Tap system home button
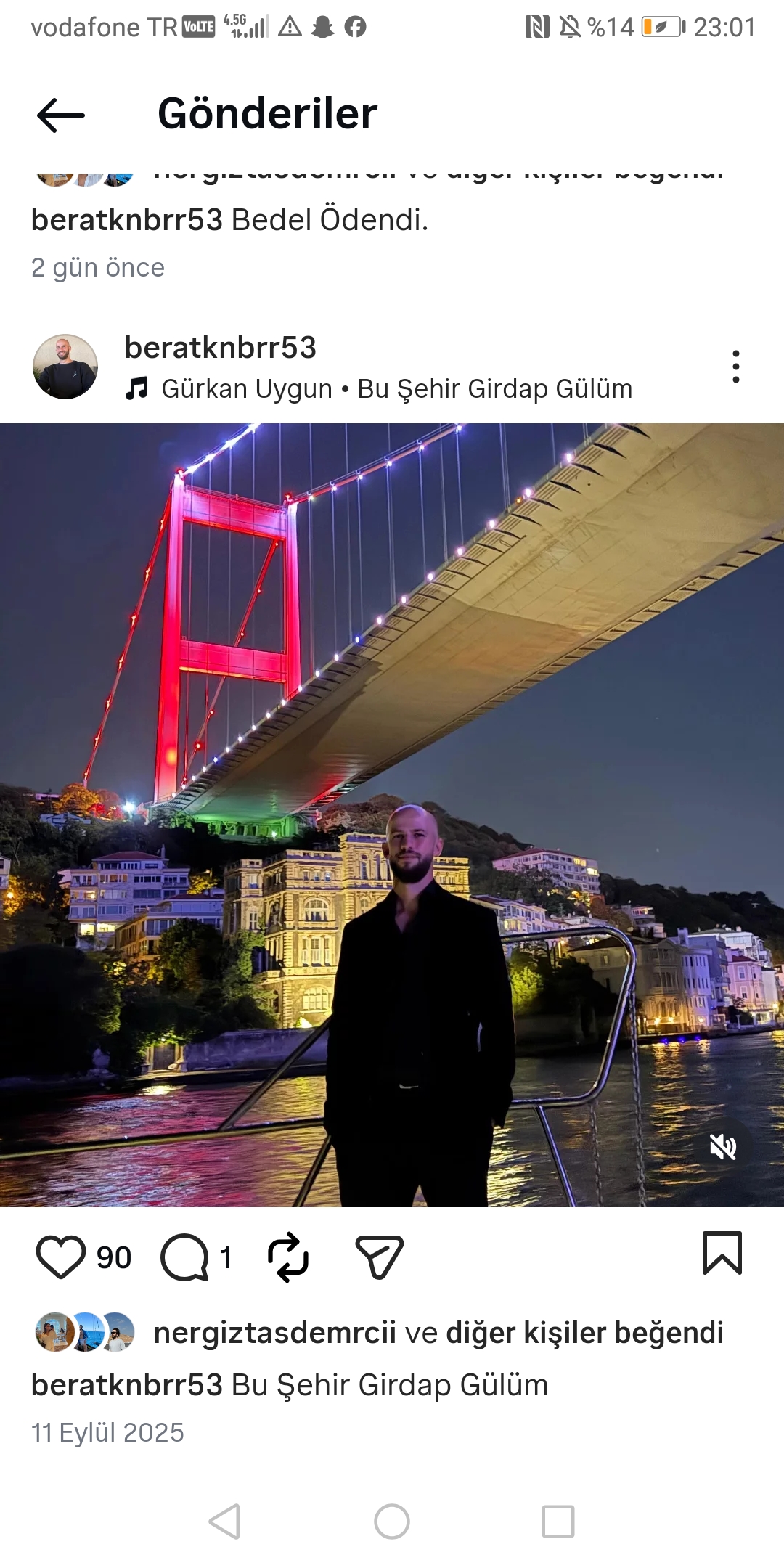 pyautogui.click(x=392, y=1521)
